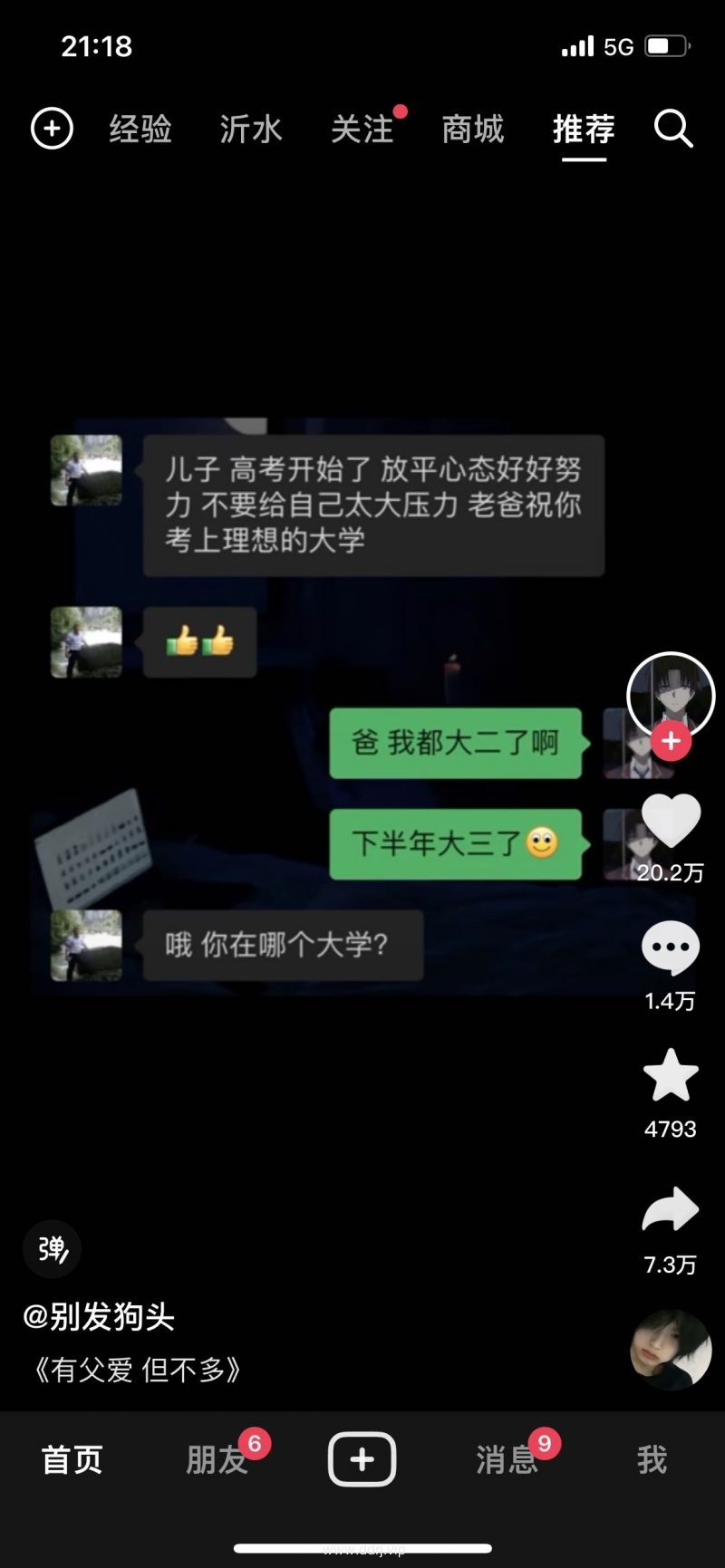Open the 消息 messages tab
725x1568 pixels.
point(507,1459)
